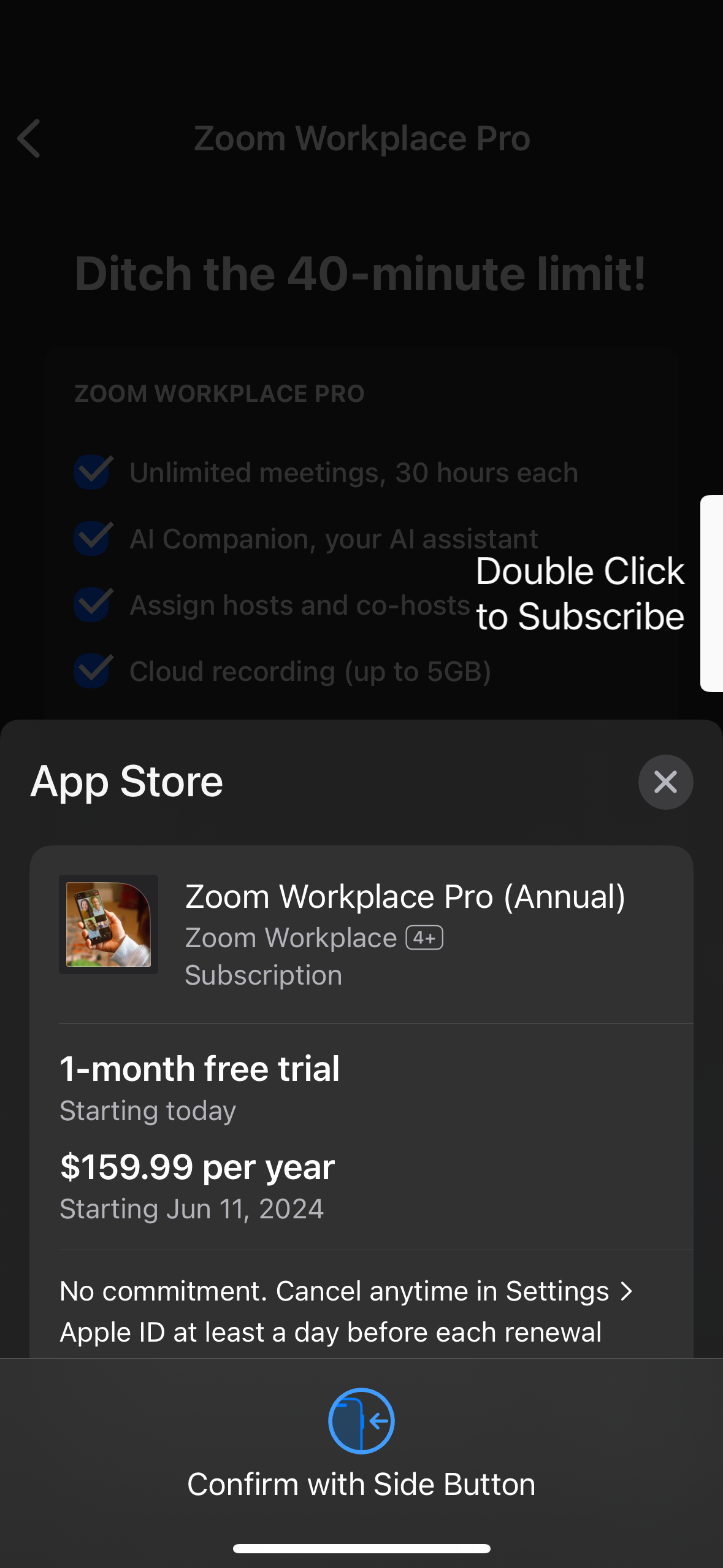723x1568 pixels.
Task: Tap the checkmark beside Assign hosts and co-hosts
Action: (x=92, y=604)
